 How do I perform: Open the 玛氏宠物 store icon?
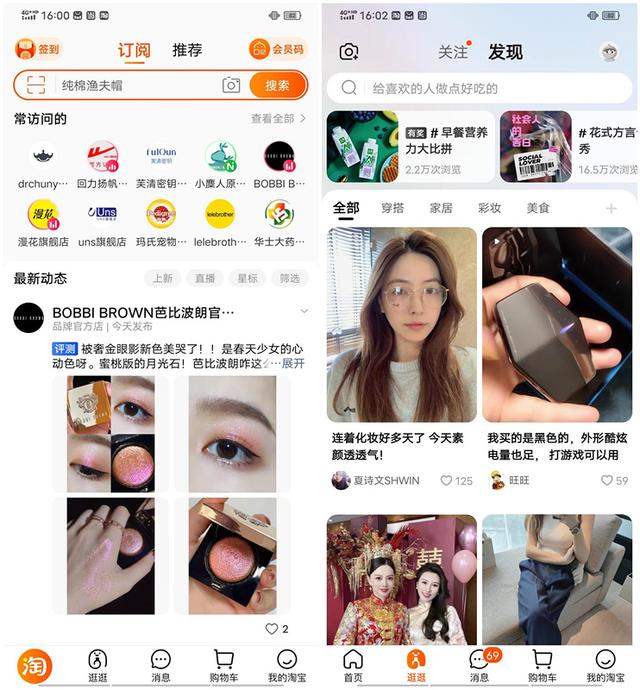[160, 220]
